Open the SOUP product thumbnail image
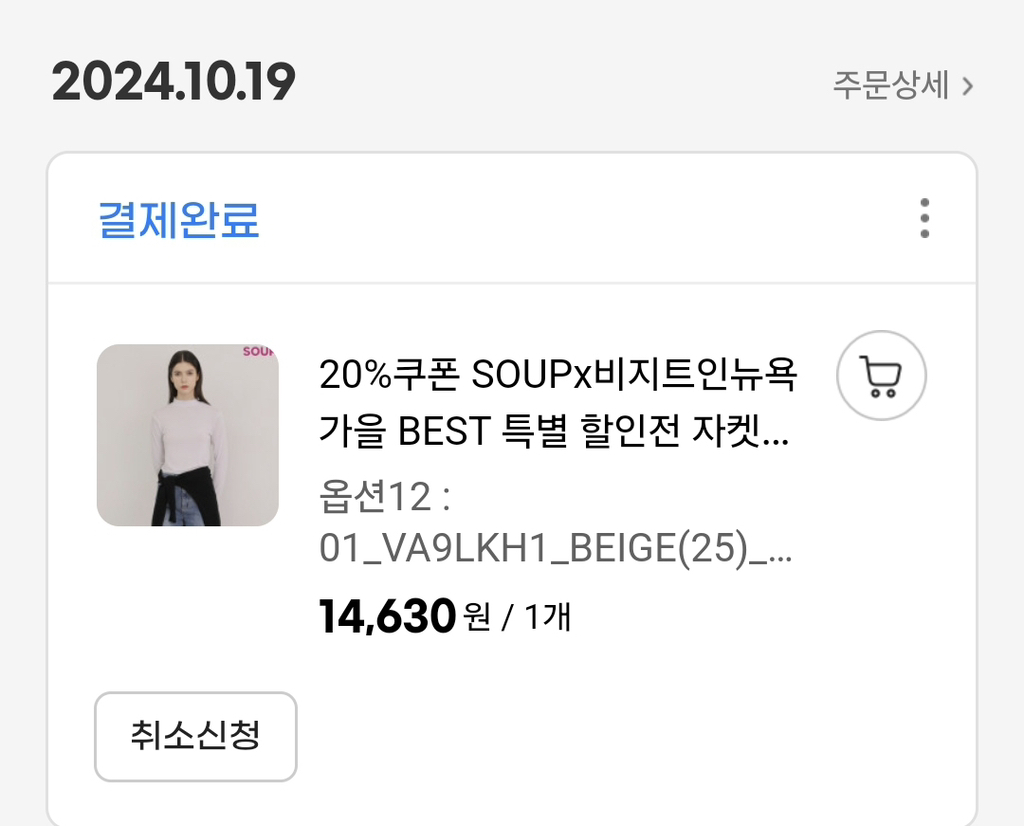1024x826 pixels. tap(188, 435)
